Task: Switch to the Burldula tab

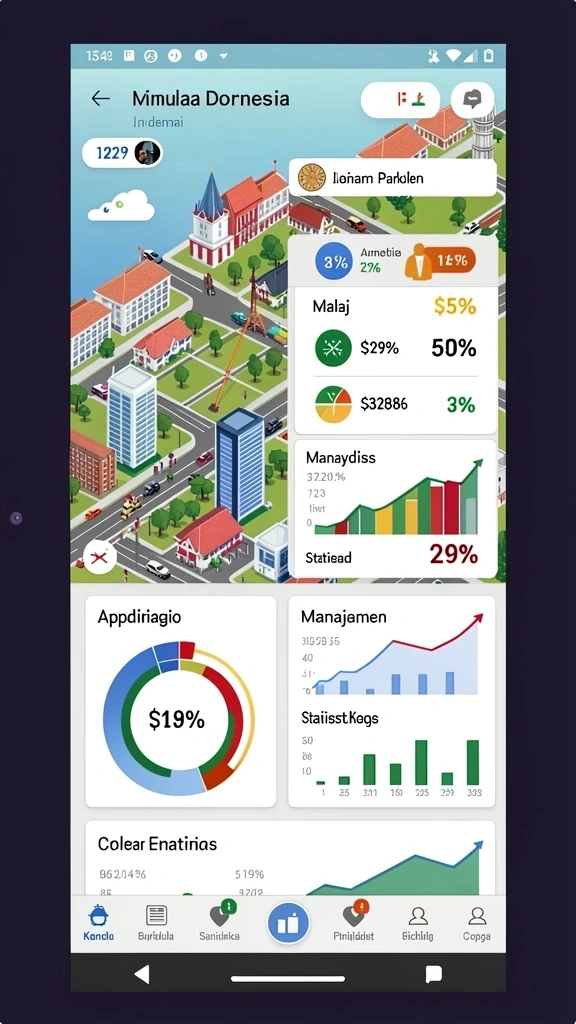Action: tap(156, 923)
